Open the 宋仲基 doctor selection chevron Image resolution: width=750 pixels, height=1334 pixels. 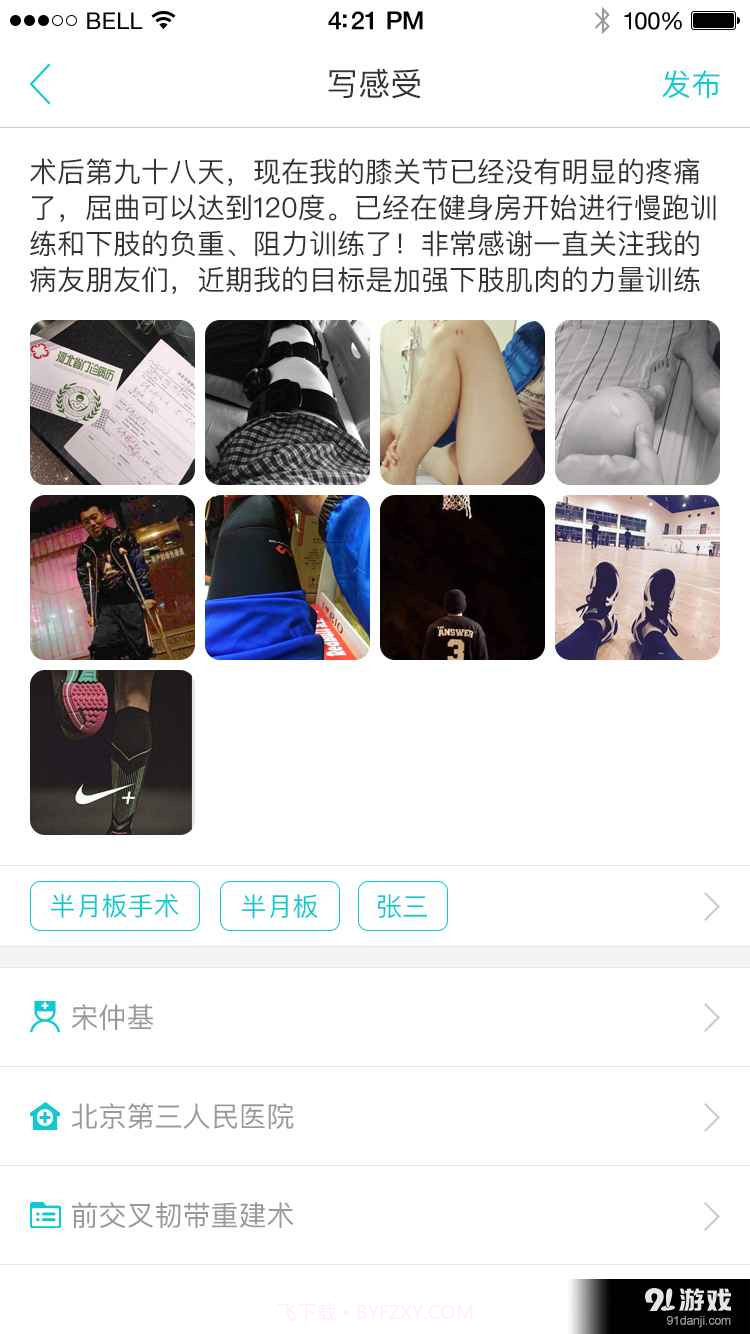click(710, 1017)
